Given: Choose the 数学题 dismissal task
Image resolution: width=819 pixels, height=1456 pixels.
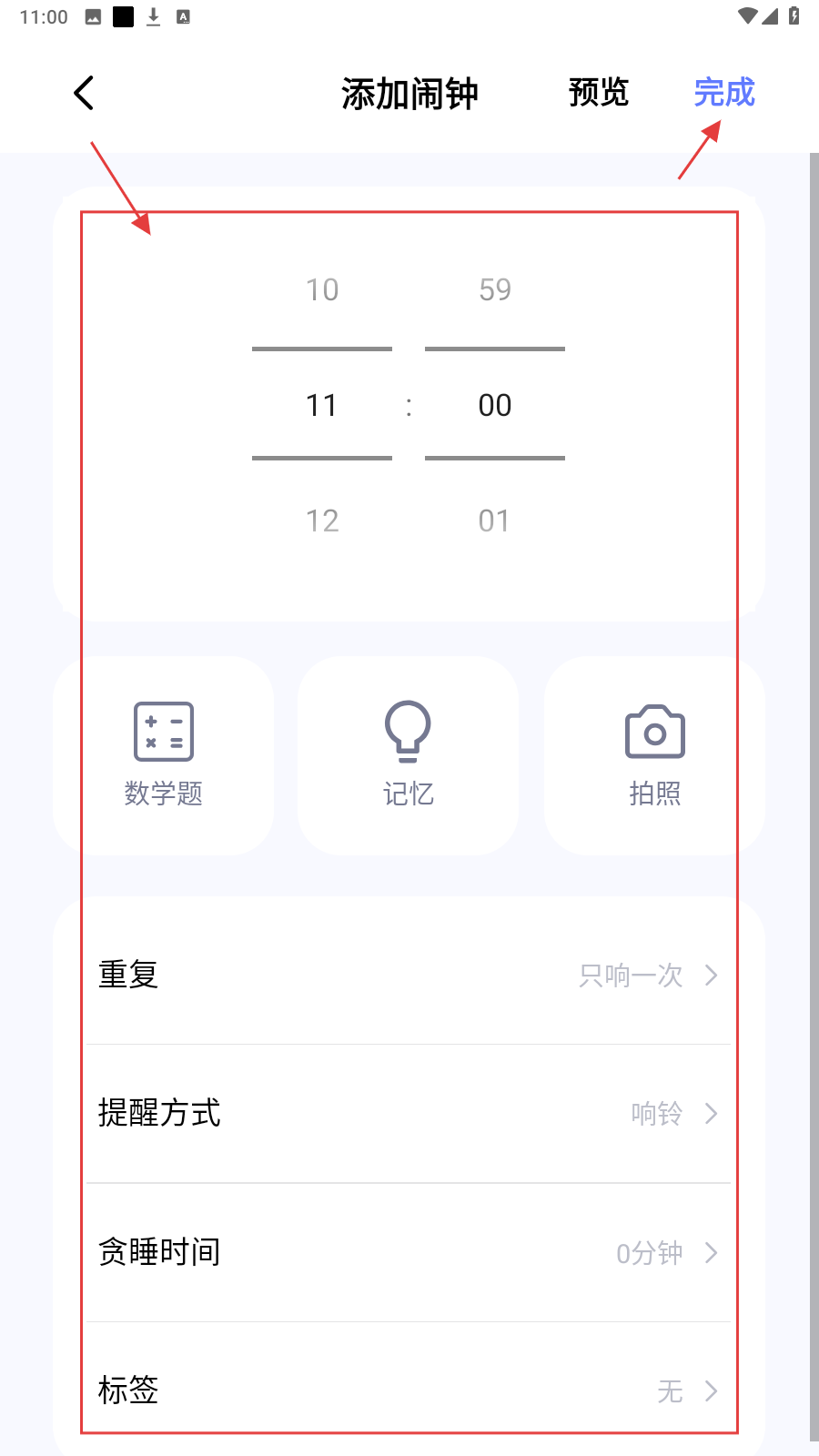Looking at the screenshot, I should click(x=164, y=755).
